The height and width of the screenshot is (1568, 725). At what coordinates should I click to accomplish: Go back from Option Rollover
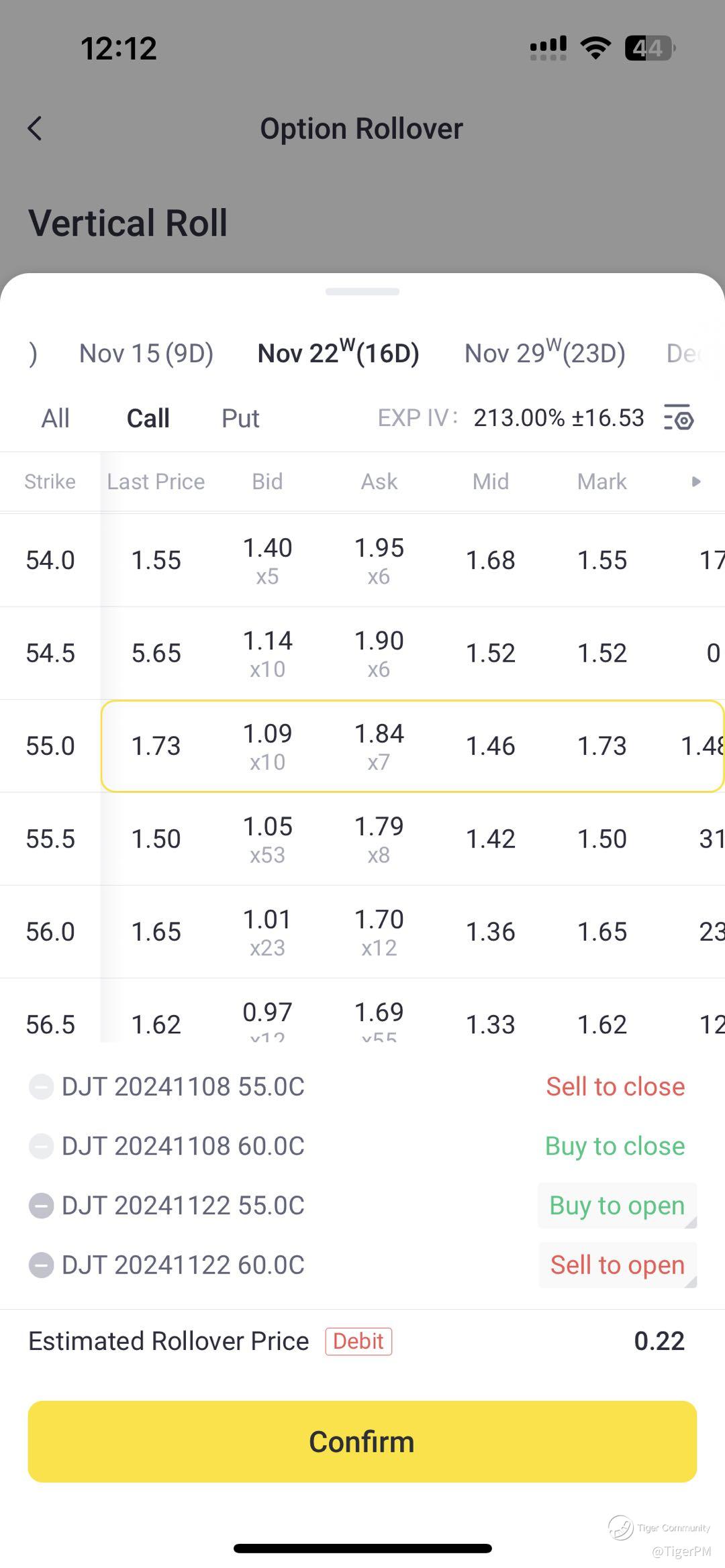[x=35, y=128]
